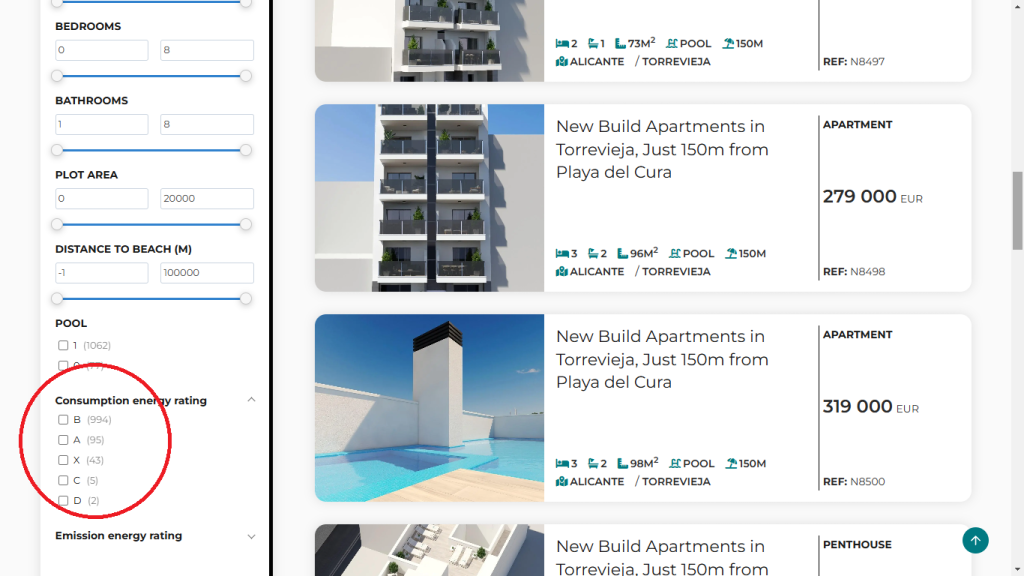The height and width of the screenshot is (576, 1024).
Task: Tap the bedrooms minimum value field
Action: click(101, 50)
